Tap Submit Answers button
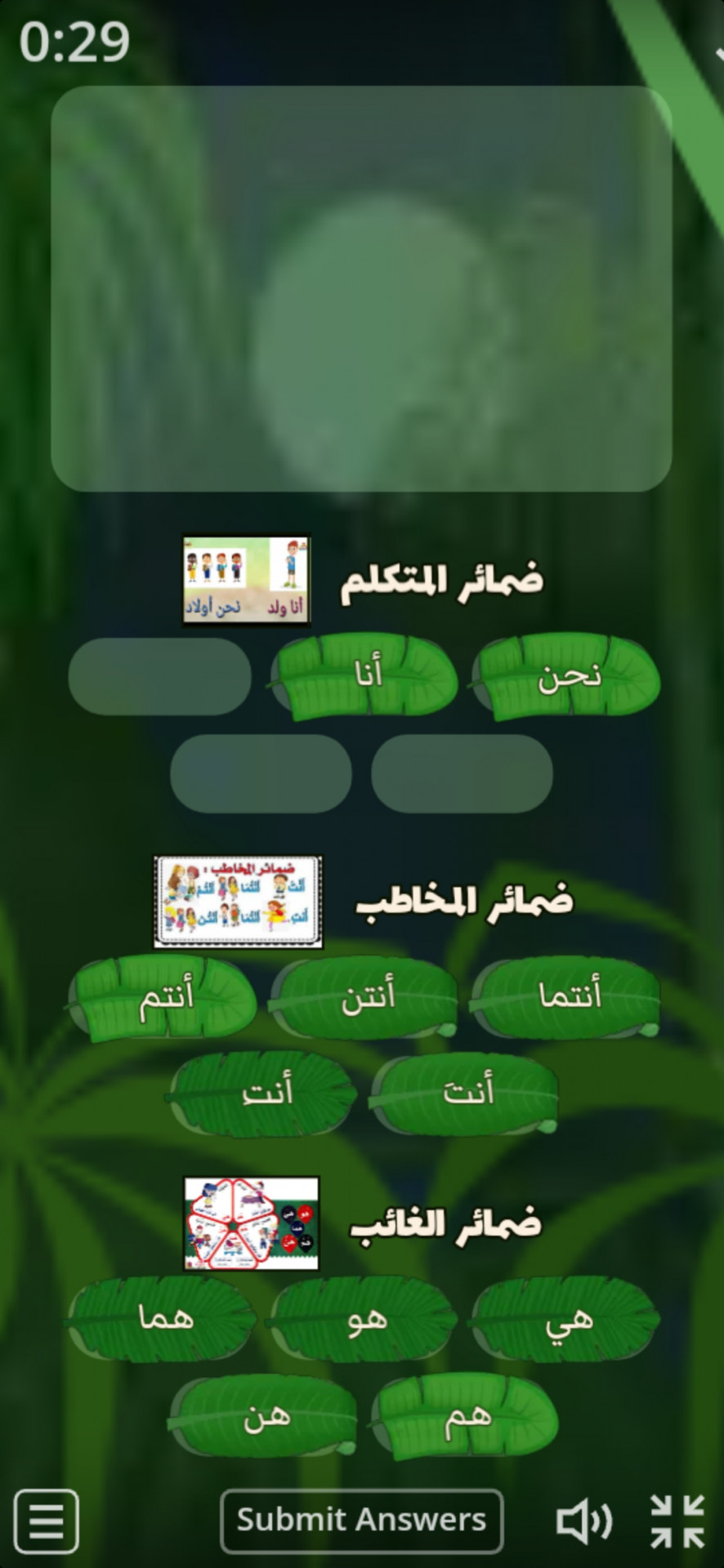Viewport: 724px width, 1568px height. point(361,1521)
